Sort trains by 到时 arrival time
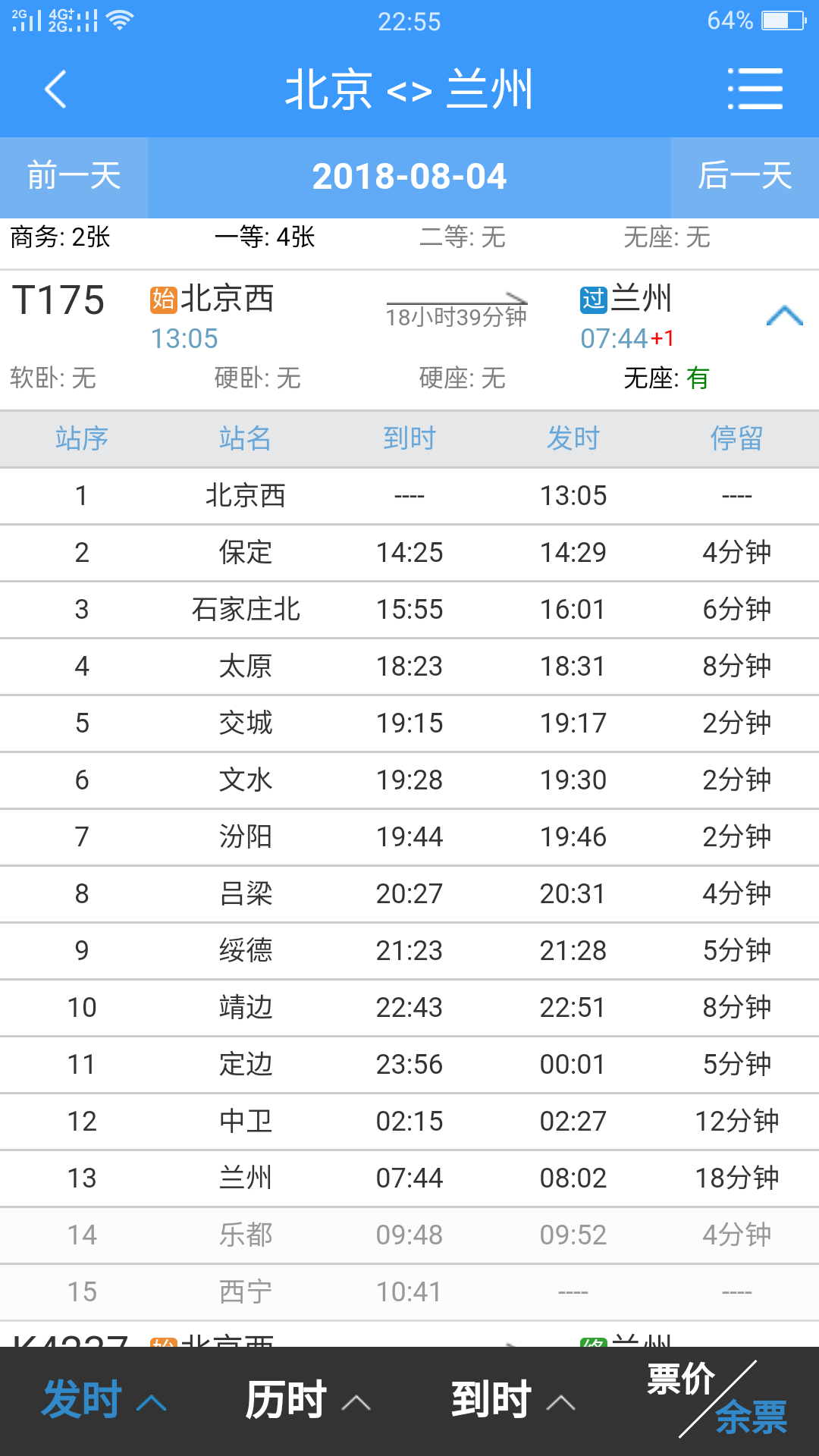This screenshot has width=819, height=1456. point(512,1400)
